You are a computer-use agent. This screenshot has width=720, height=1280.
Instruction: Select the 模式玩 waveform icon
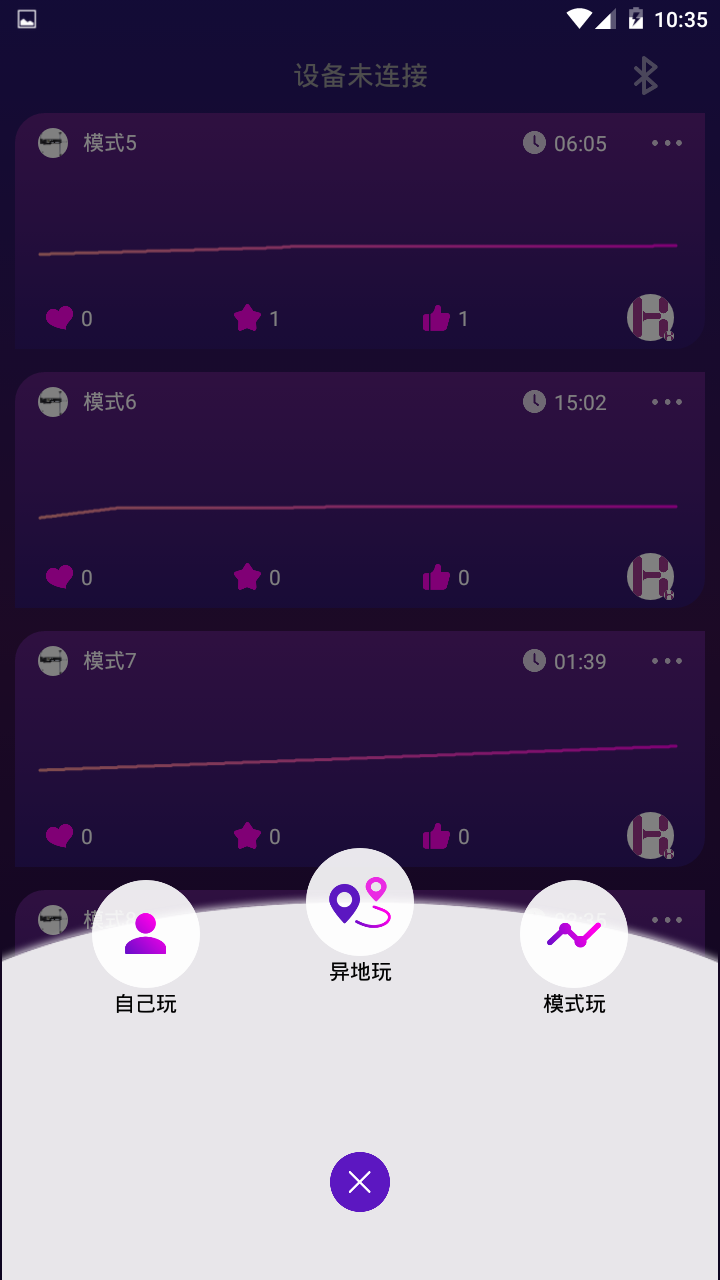tap(573, 932)
